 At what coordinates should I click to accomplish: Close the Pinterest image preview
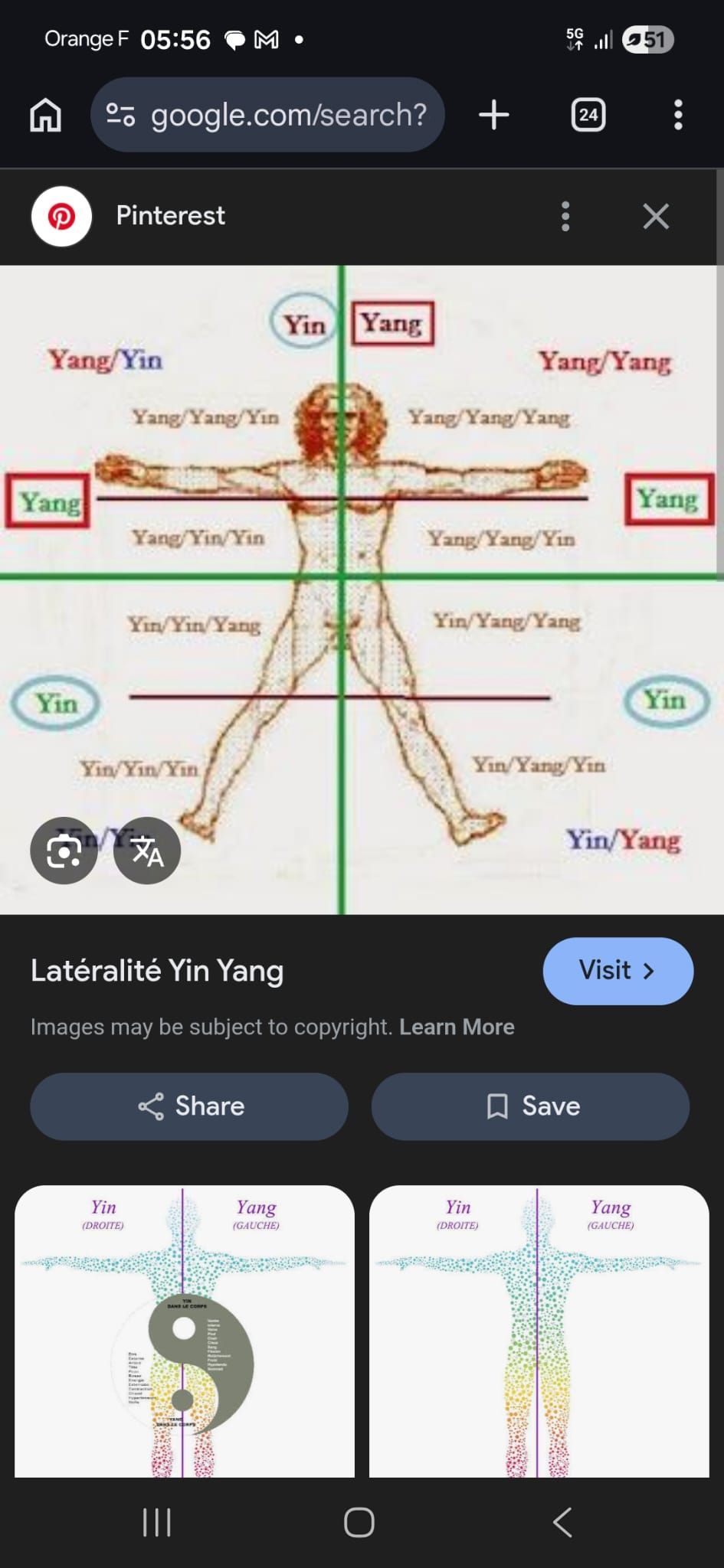656,217
